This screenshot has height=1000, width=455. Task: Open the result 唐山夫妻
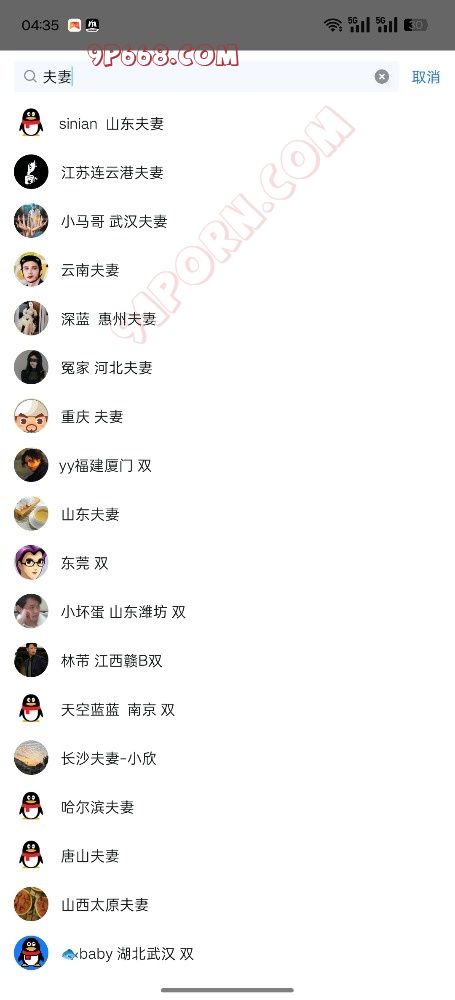(227, 856)
